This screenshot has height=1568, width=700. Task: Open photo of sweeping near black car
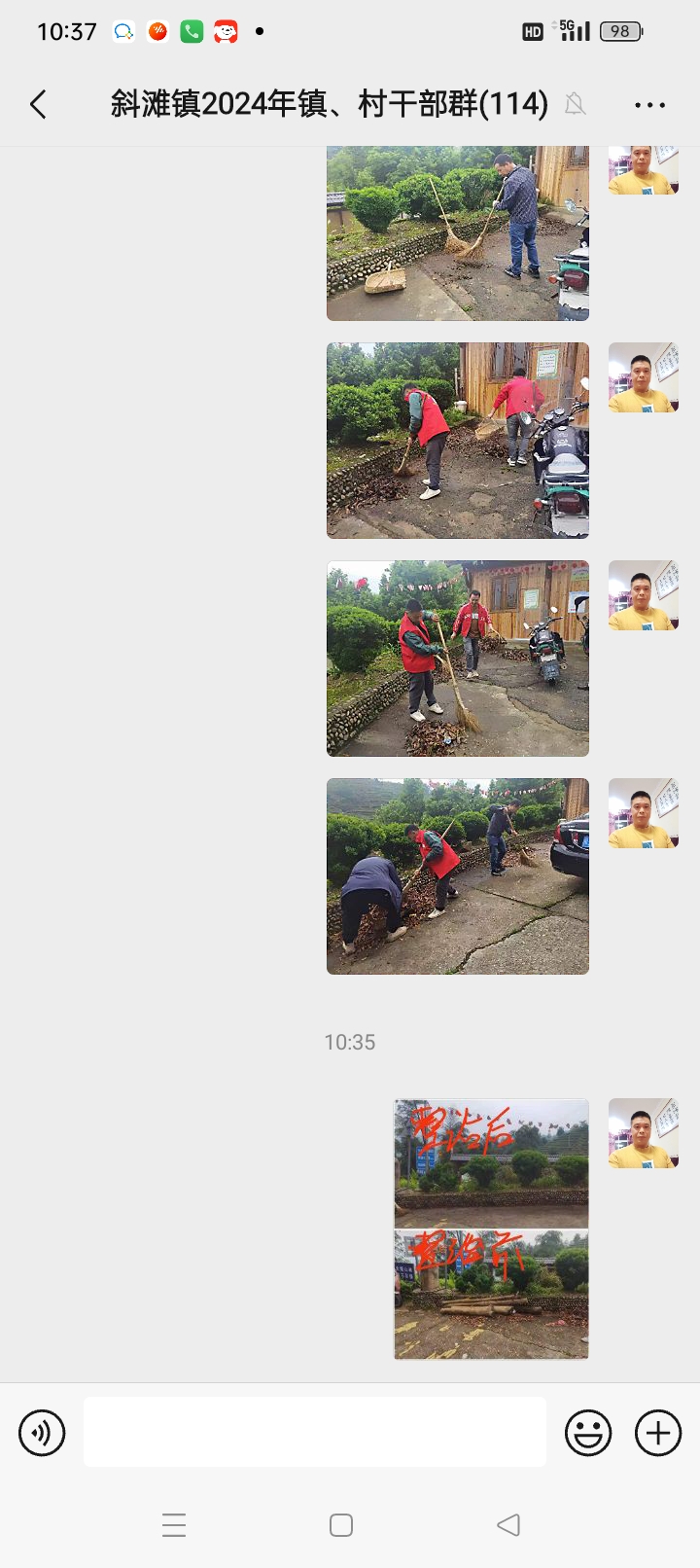(457, 875)
